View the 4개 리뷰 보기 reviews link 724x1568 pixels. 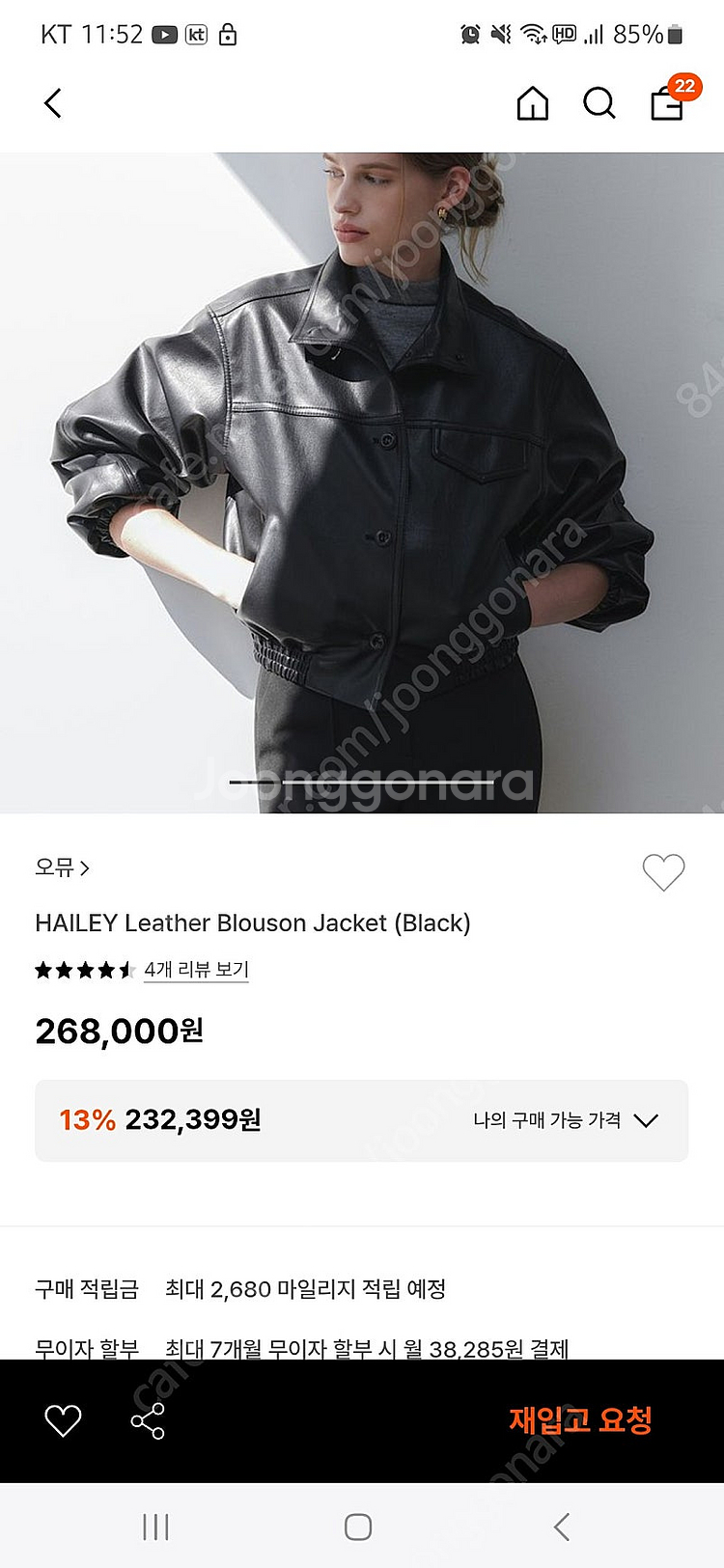point(196,970)
